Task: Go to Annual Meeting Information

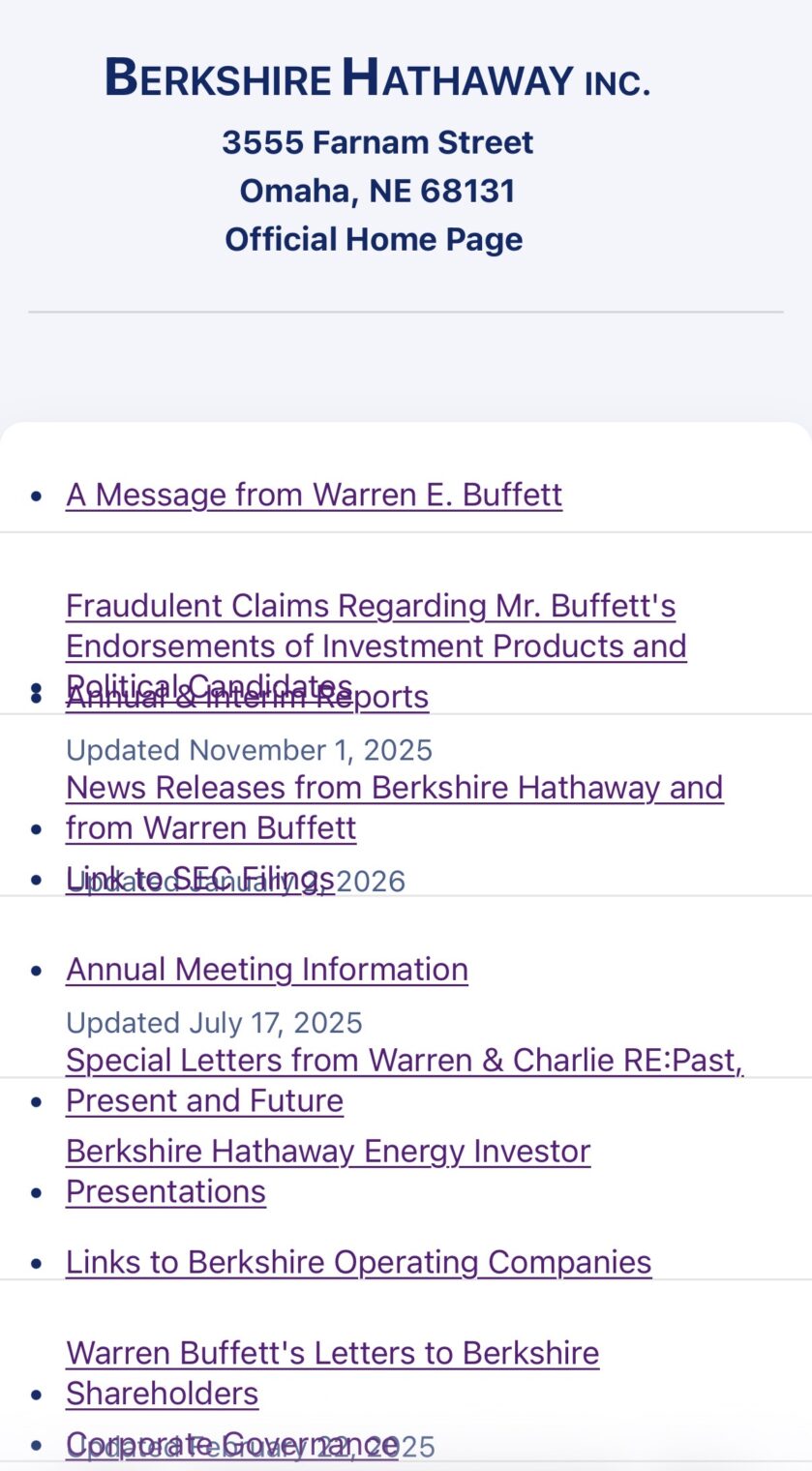Action: (267, 969)
